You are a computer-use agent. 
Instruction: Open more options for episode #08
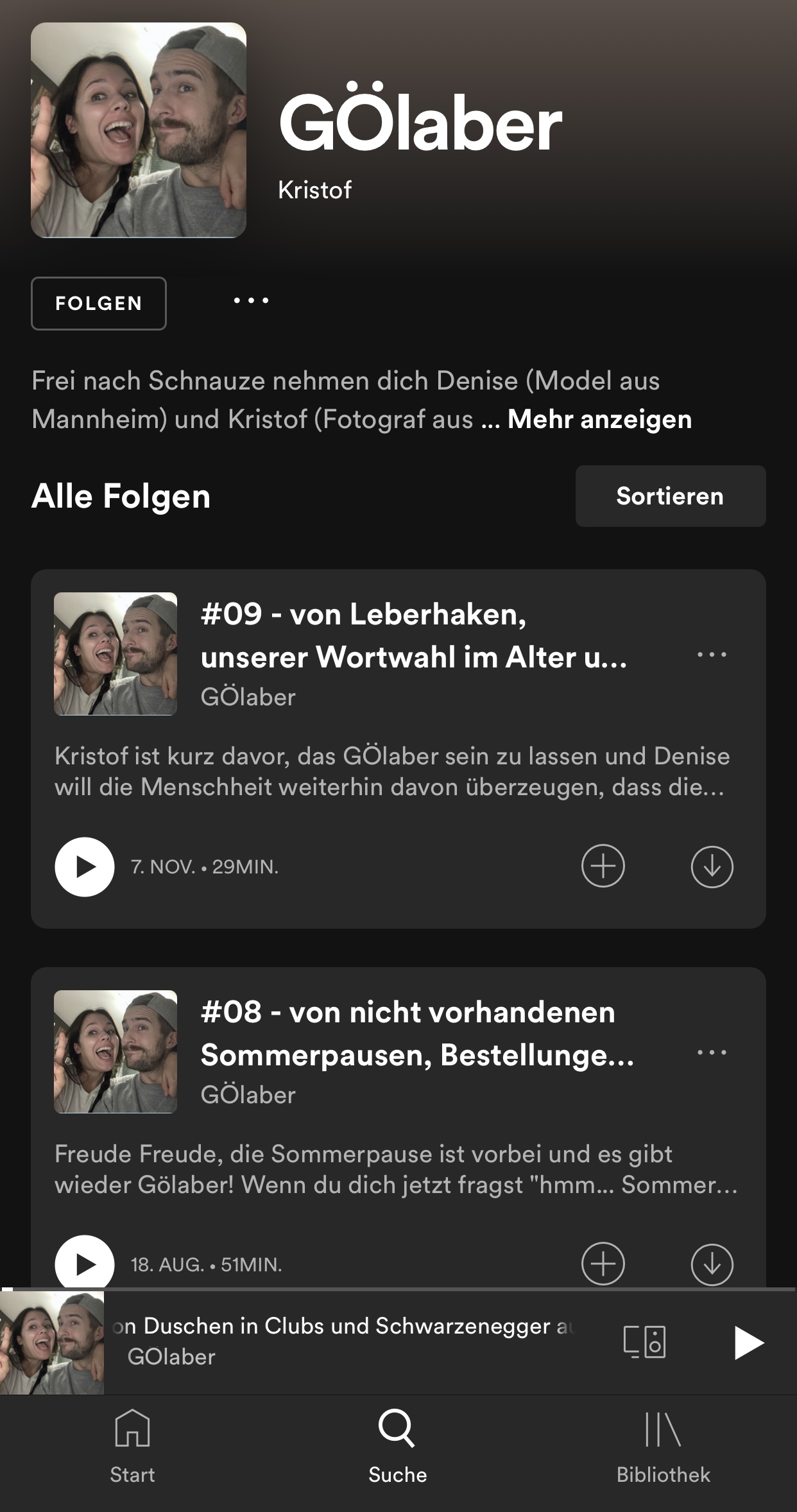click(712, 1052)
